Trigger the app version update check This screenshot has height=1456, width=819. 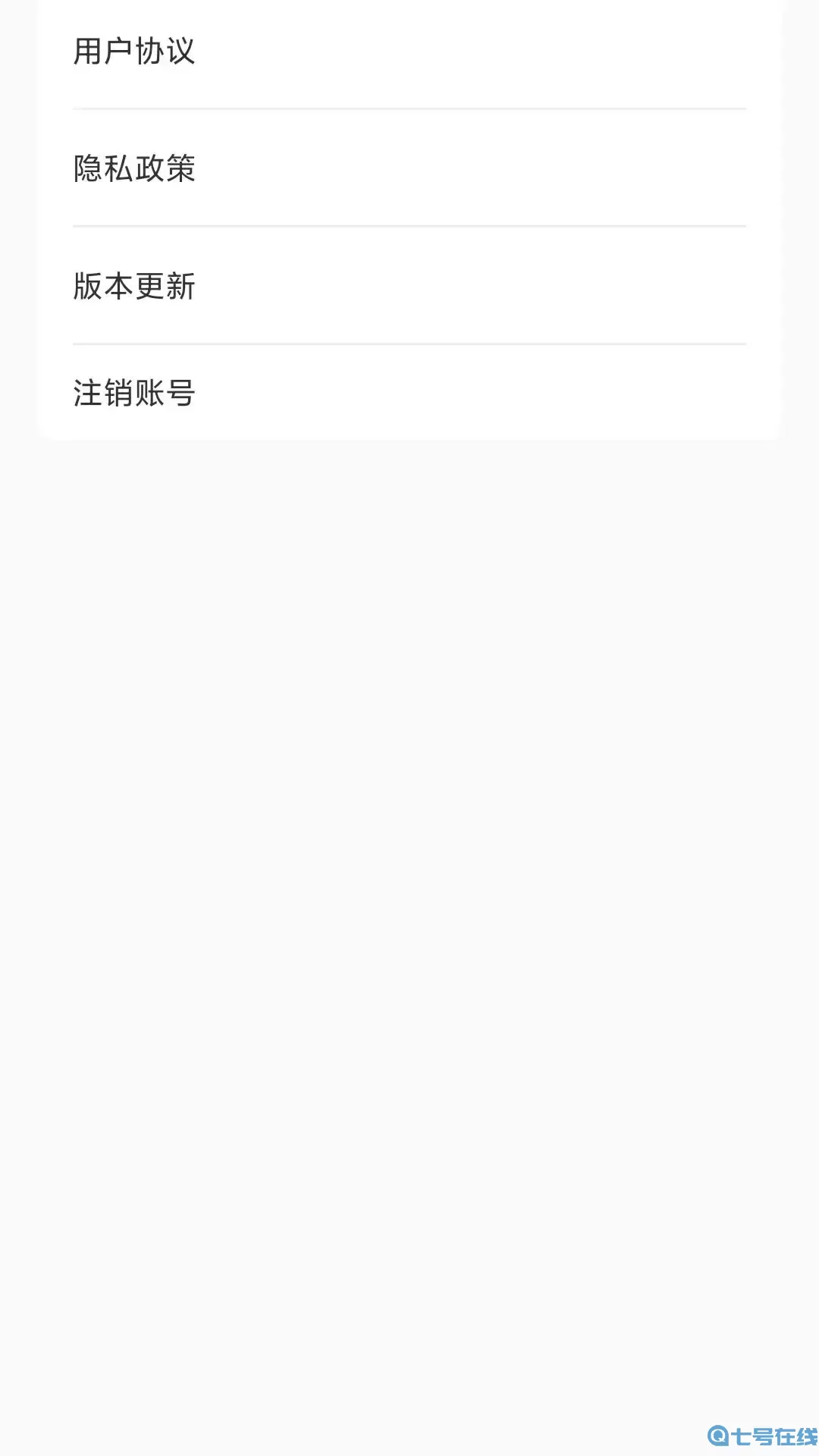pos(134,286)
